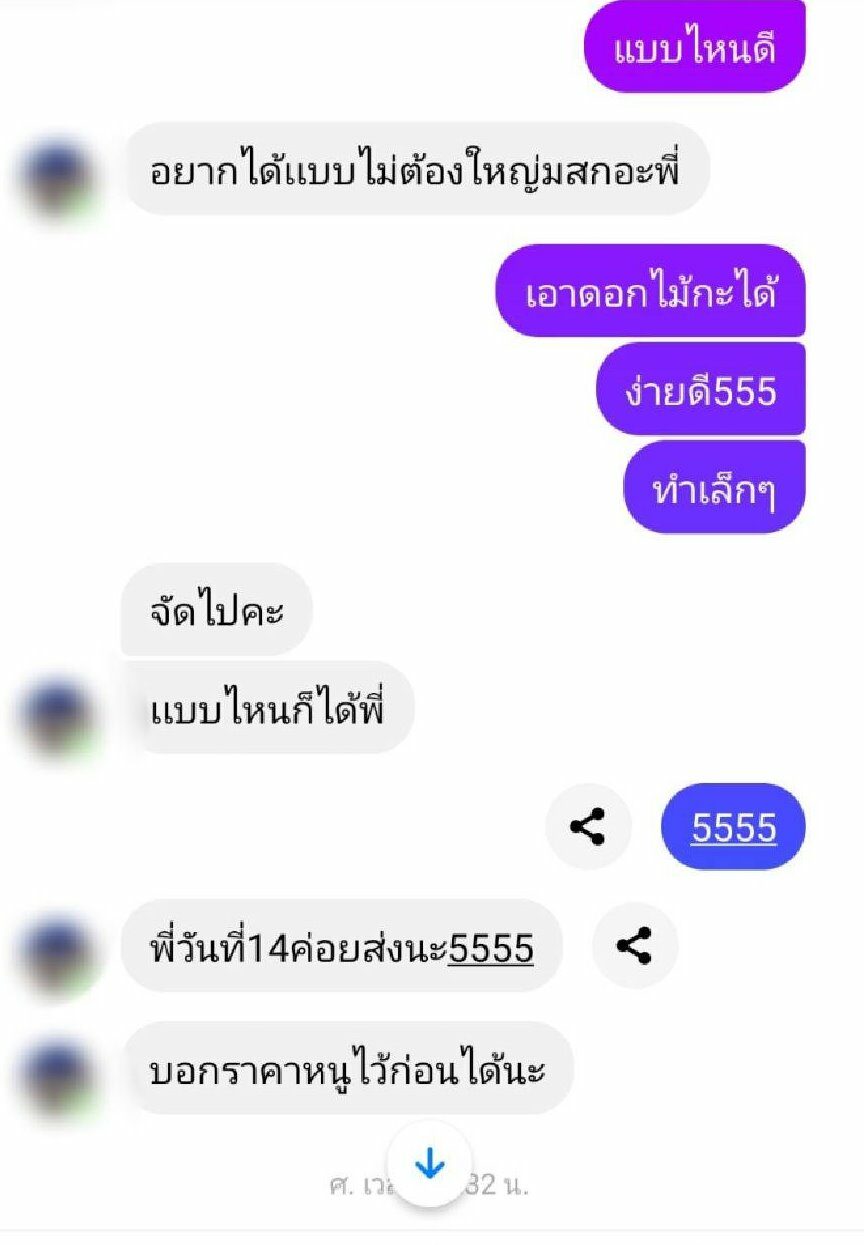864x1245 pixels.
Task: Share the sent 5555 message
Action: [x=587, y=827]
